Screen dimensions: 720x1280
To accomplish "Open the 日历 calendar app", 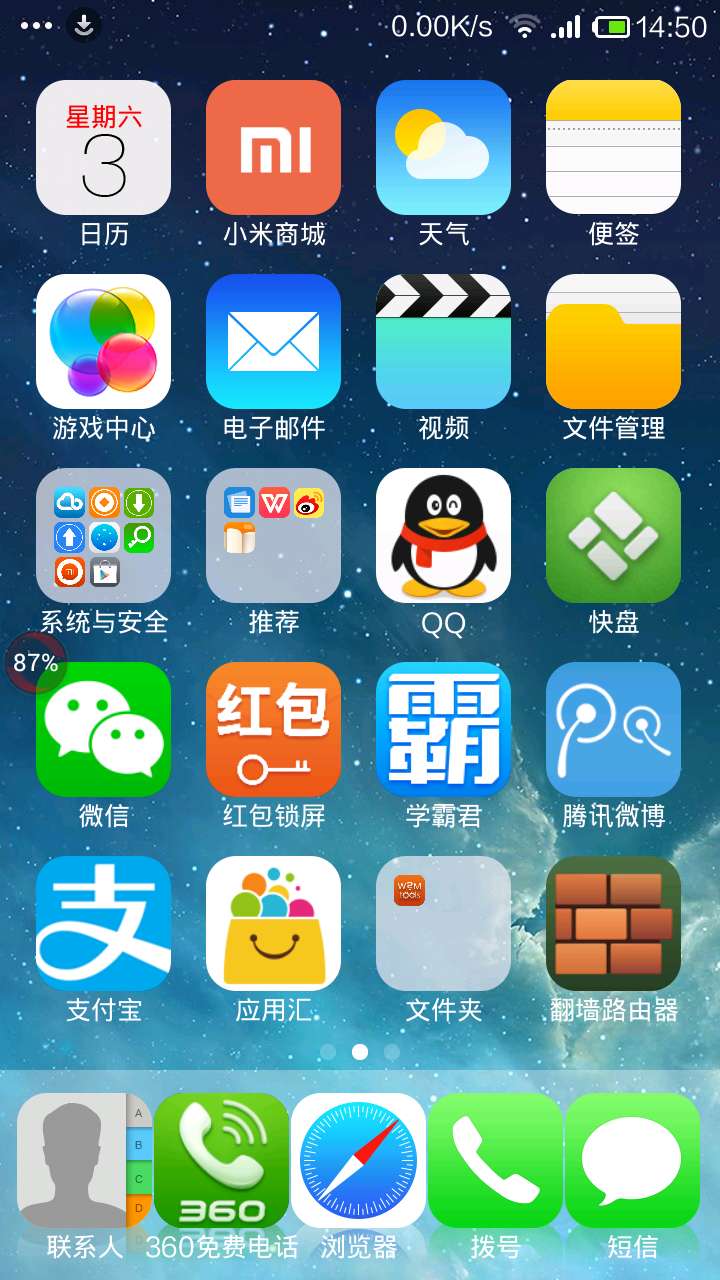I will click(x=103, y=148).
